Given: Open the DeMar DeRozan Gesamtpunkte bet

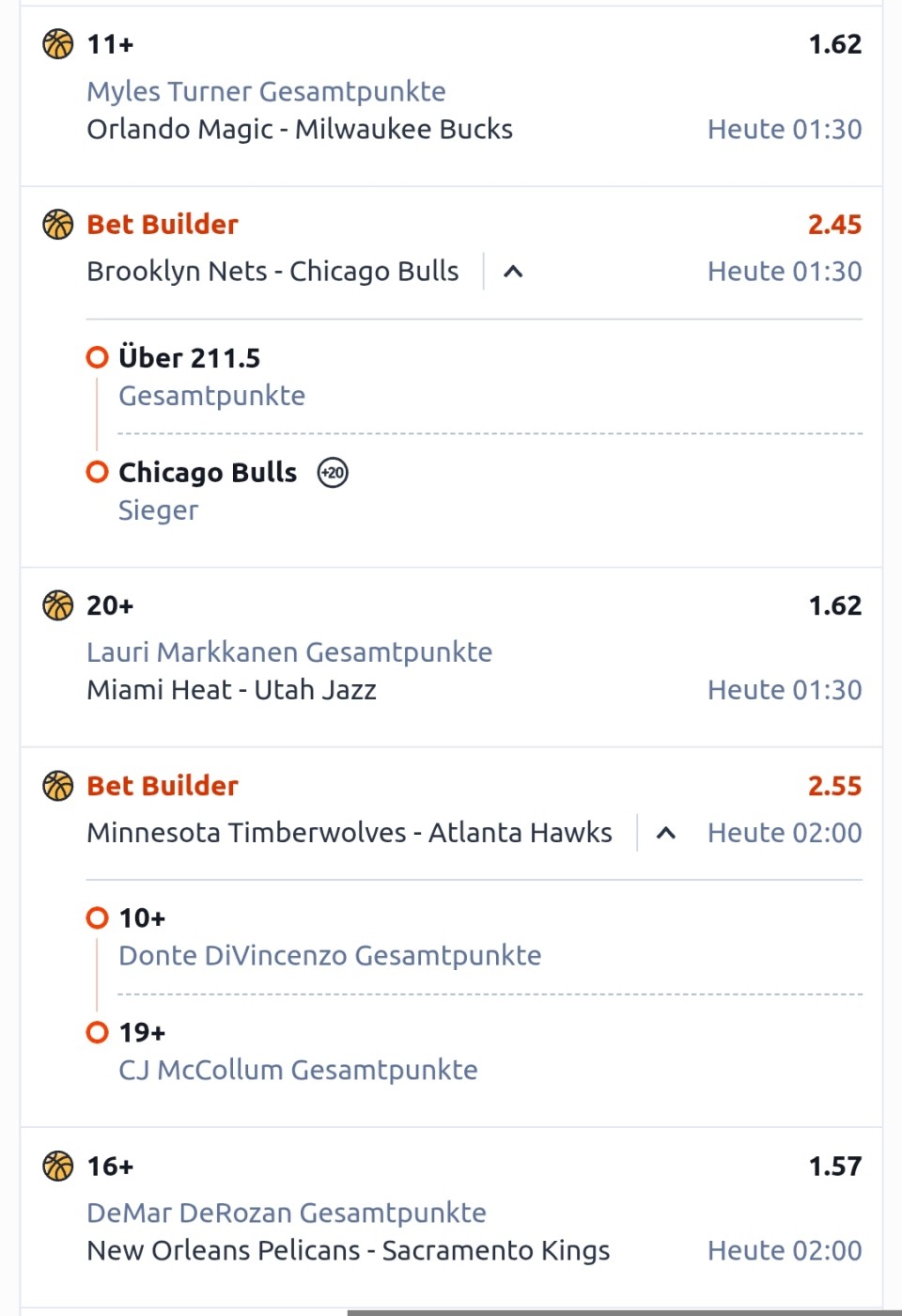Looking at the screenshot, I should (x=286, y=1213).
